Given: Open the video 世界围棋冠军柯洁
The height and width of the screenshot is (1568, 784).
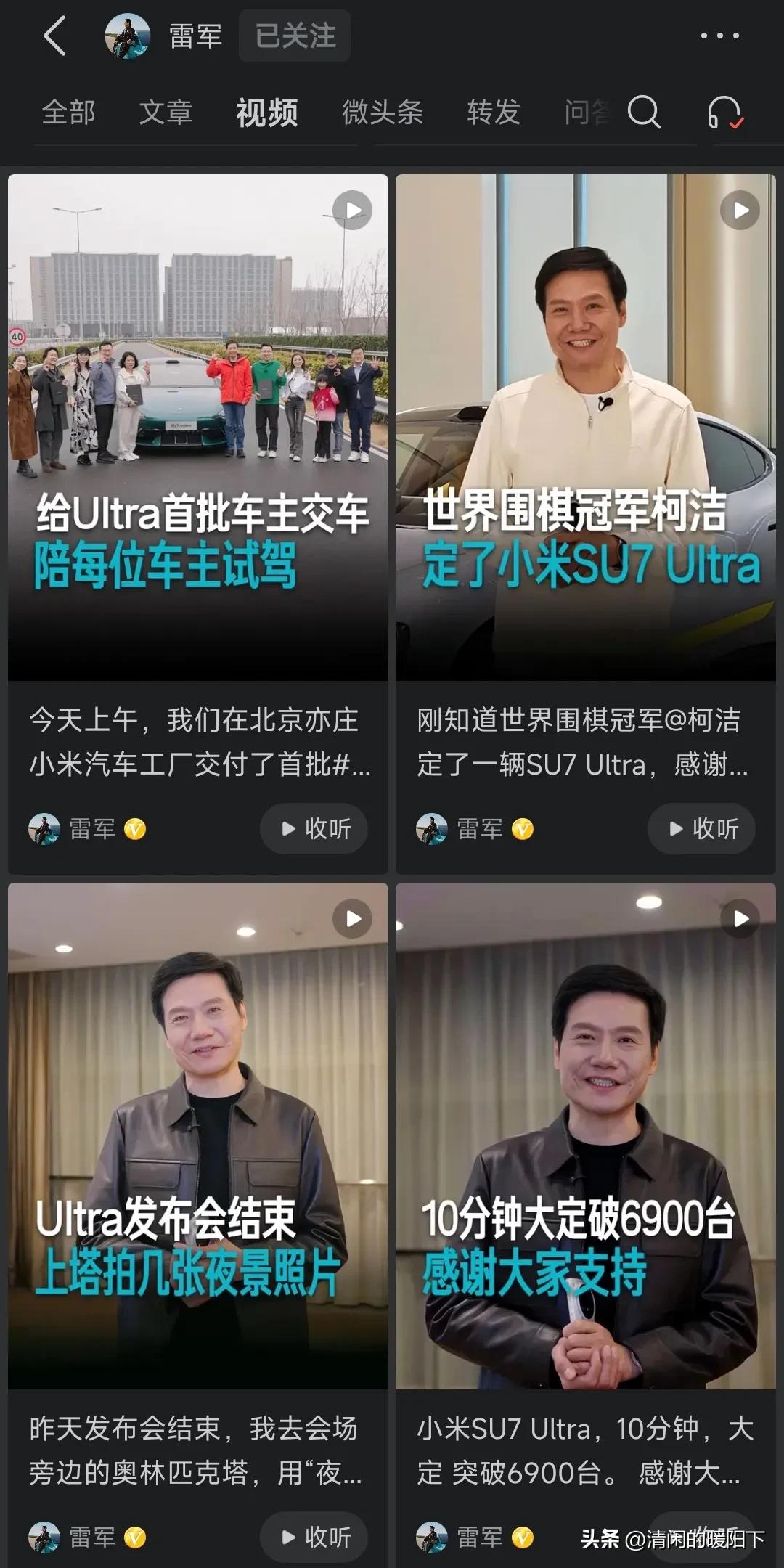Looking at the screenshot, I should (586, 427).
